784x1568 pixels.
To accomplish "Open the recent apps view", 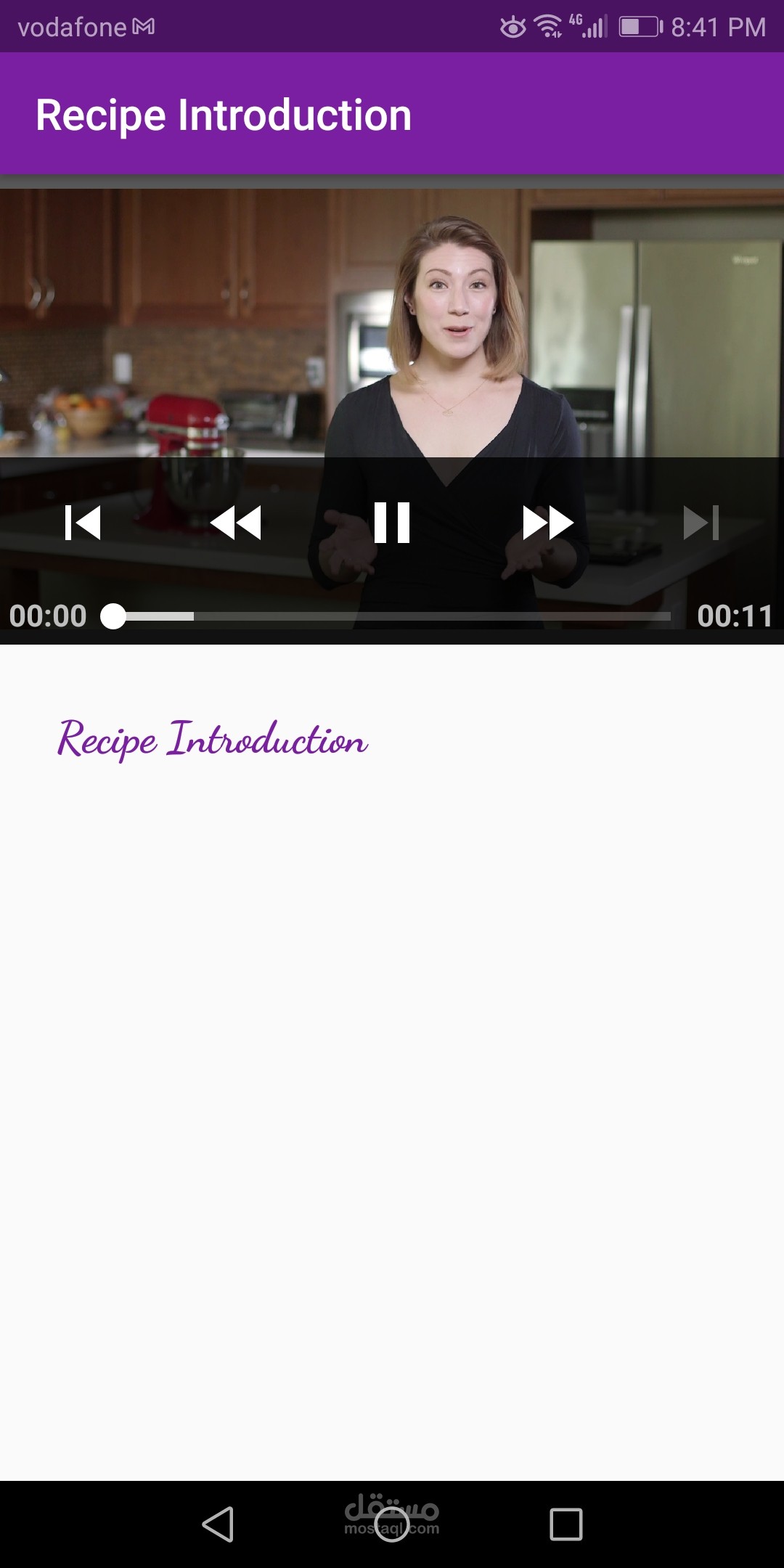I will click(566, 1524).
